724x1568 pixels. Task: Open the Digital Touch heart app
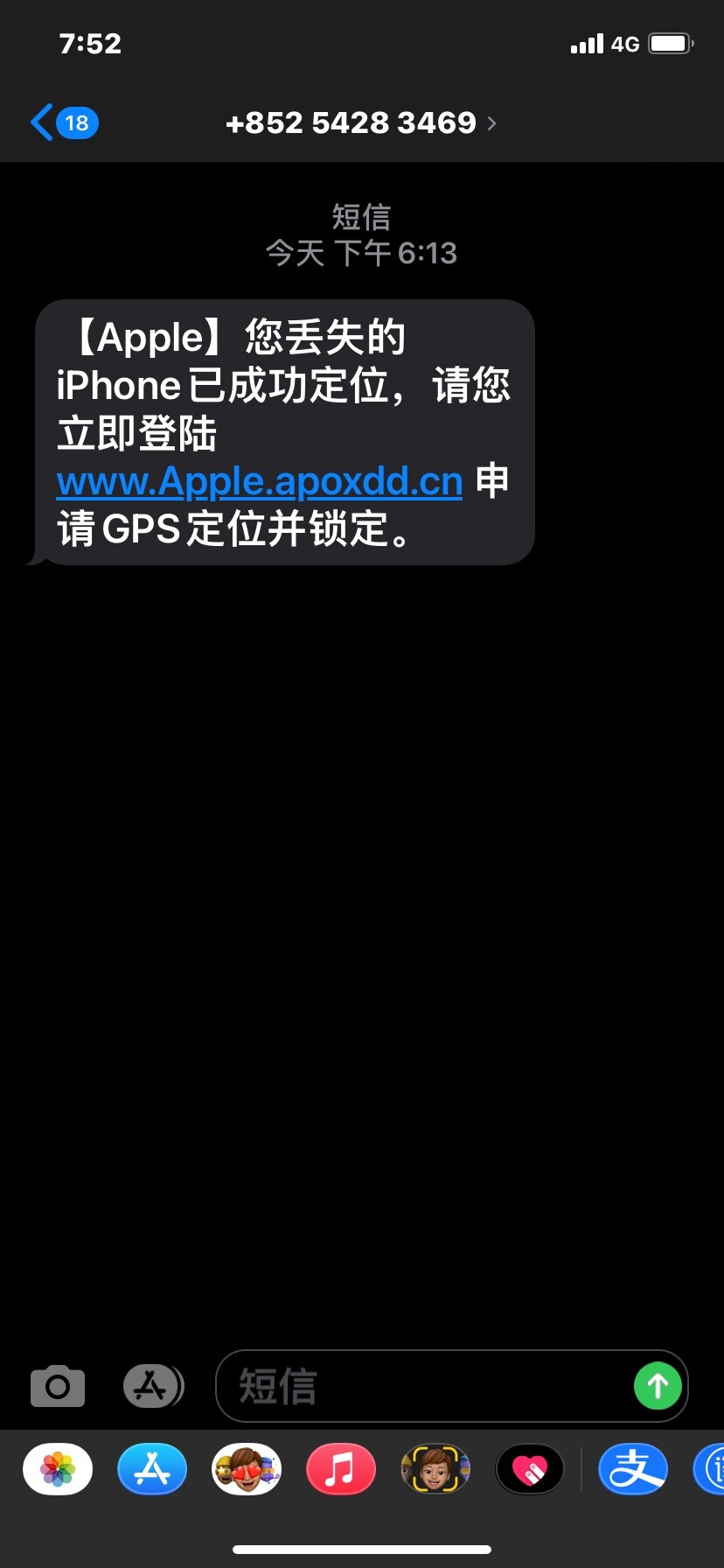click(530, 1469)
